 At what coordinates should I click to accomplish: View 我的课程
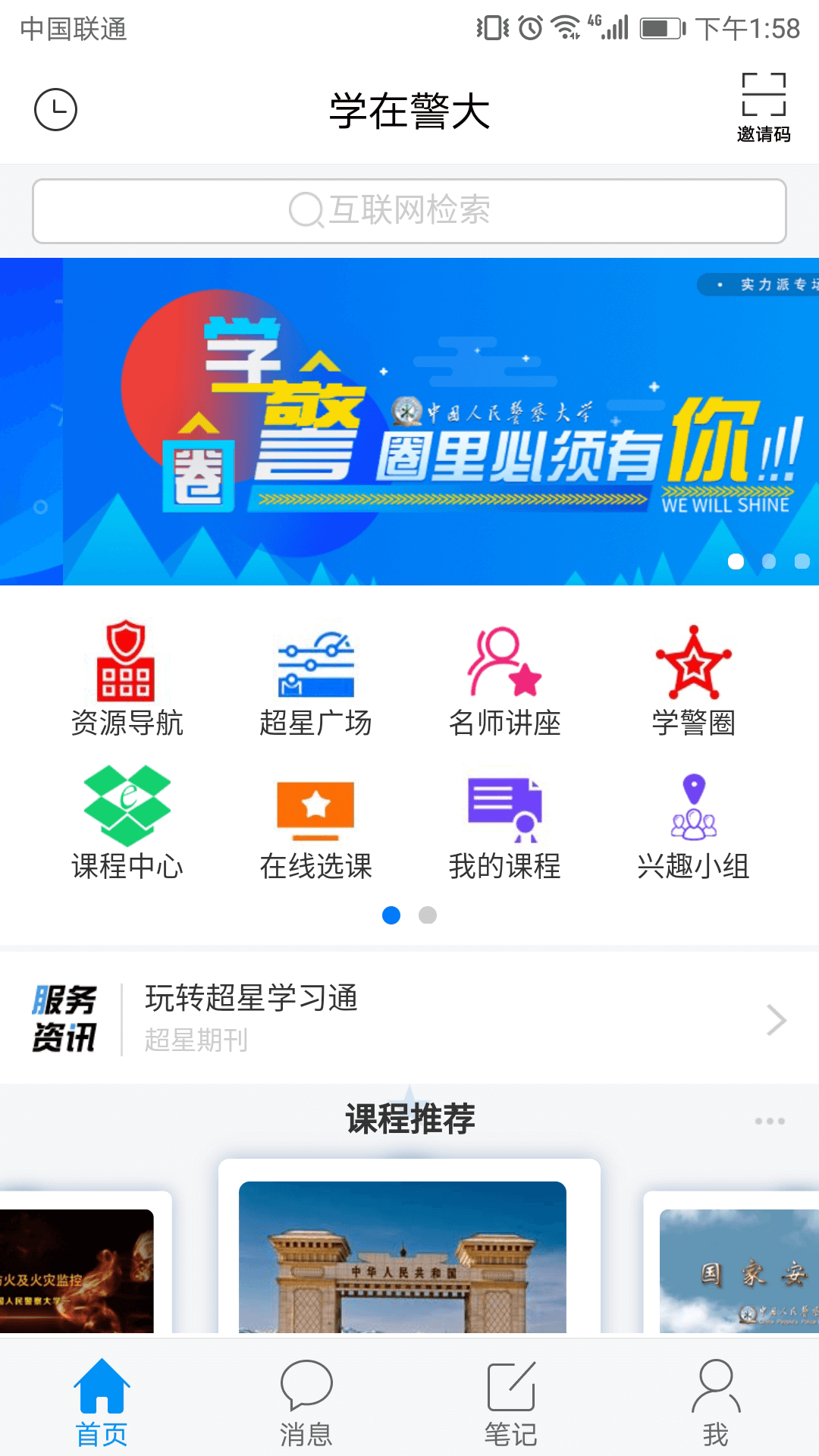pos(504,823)
